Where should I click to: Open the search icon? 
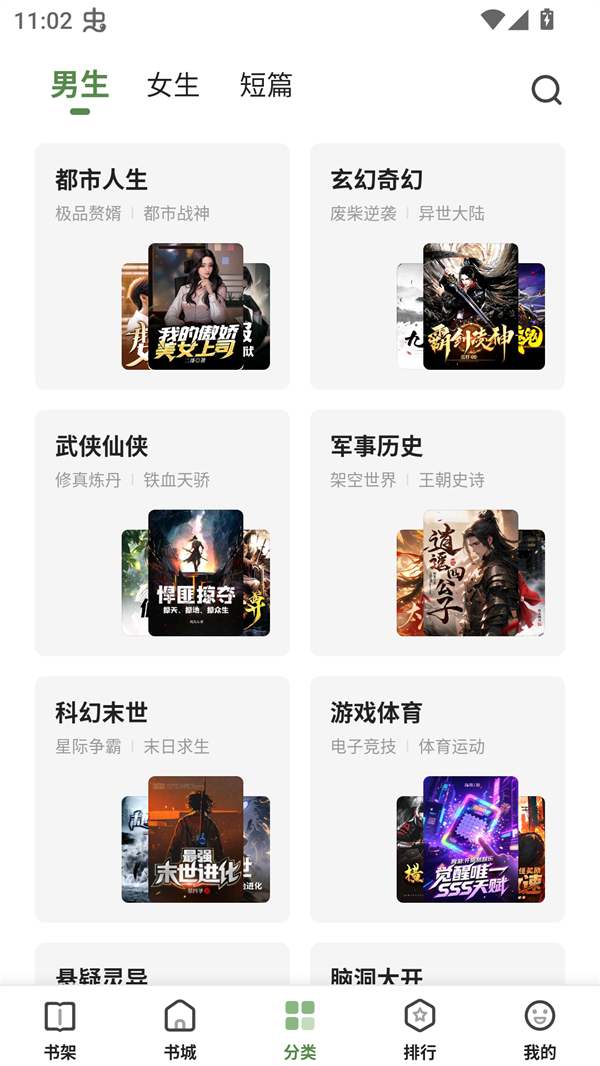(x=546, y=90)
